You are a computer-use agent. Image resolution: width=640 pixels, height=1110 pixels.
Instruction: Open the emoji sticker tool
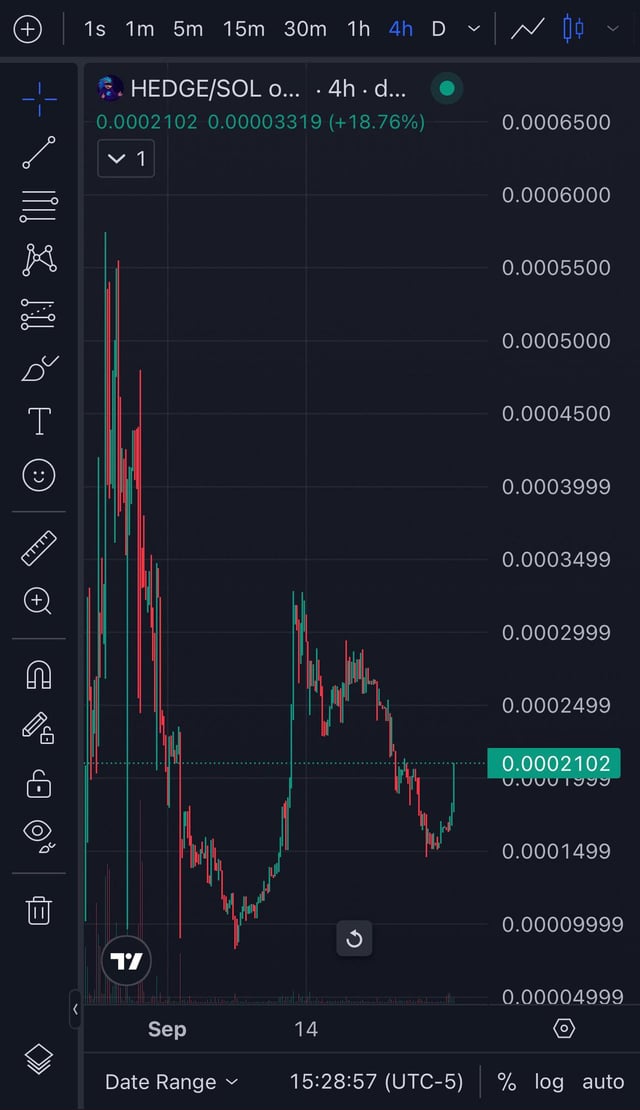tap(39, 475)
